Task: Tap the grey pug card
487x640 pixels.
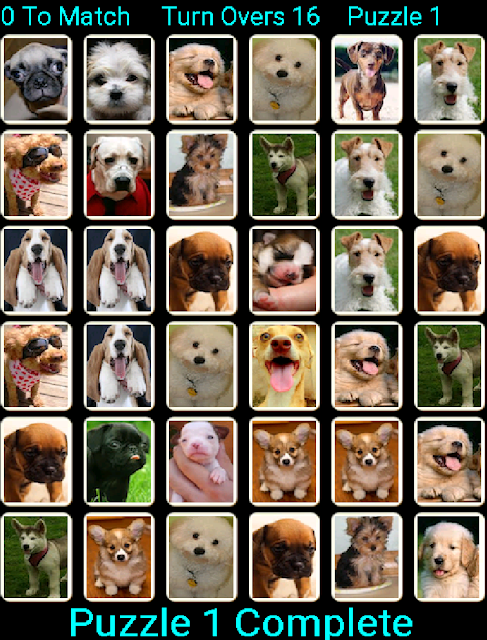Action: click(x=36, y=79)
